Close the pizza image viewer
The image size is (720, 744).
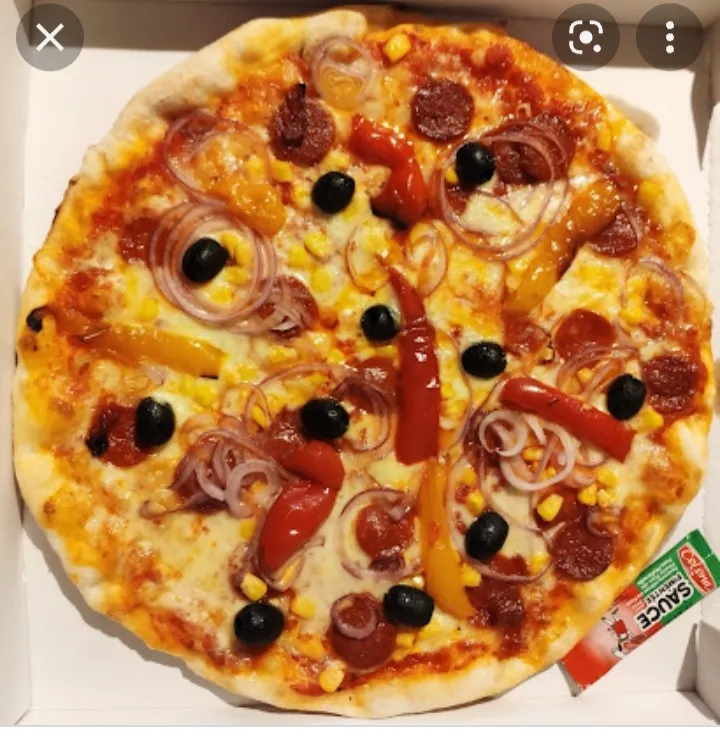click(49, 37)
